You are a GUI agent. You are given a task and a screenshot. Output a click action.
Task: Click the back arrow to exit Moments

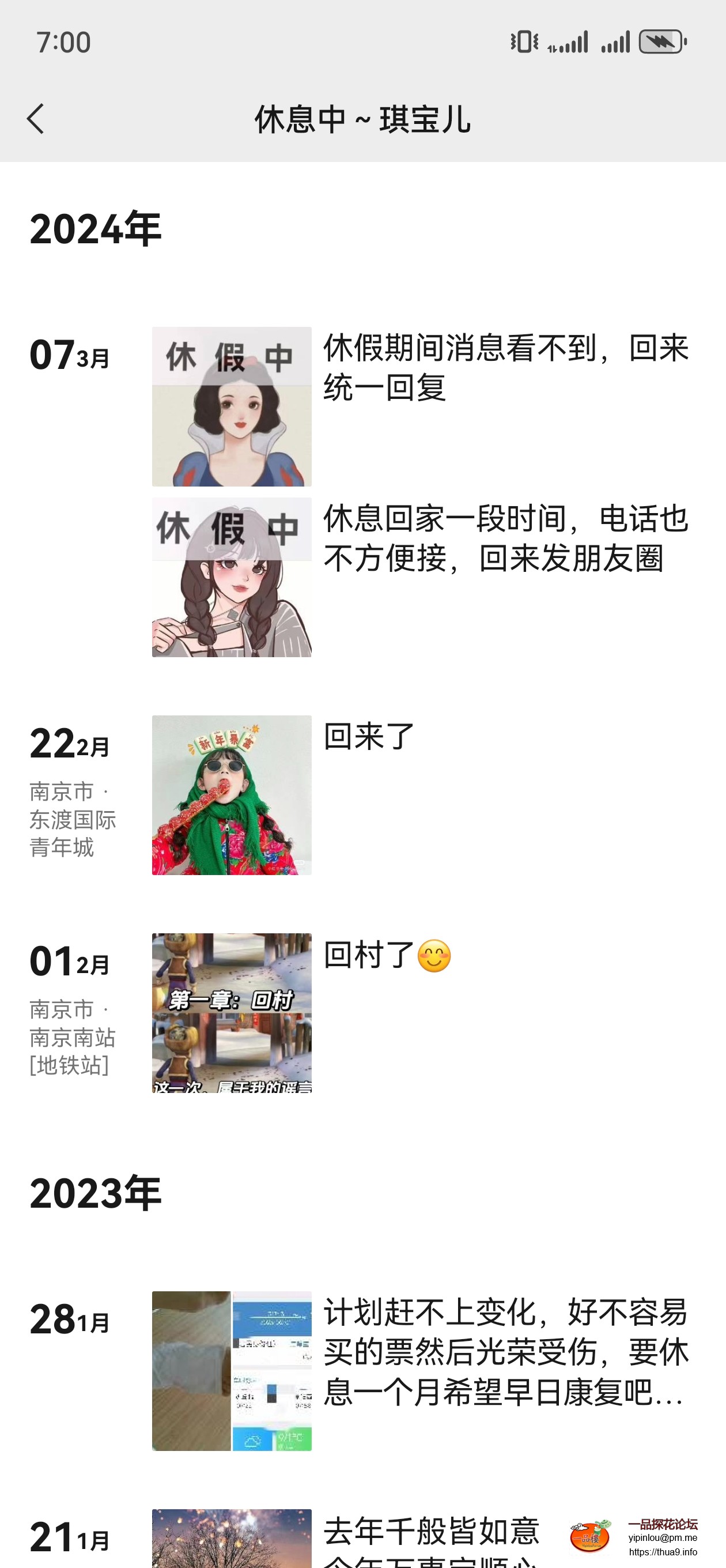pos(35,119)
